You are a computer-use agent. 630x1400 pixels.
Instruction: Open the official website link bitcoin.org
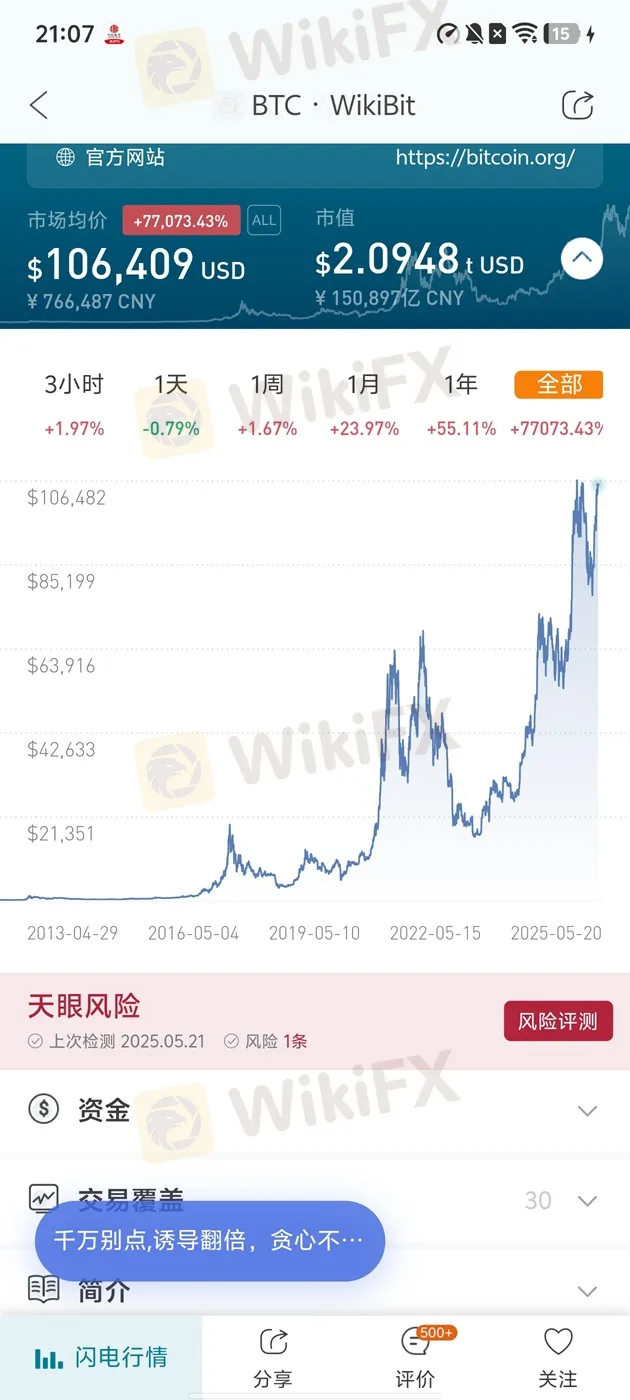point(485,157)
